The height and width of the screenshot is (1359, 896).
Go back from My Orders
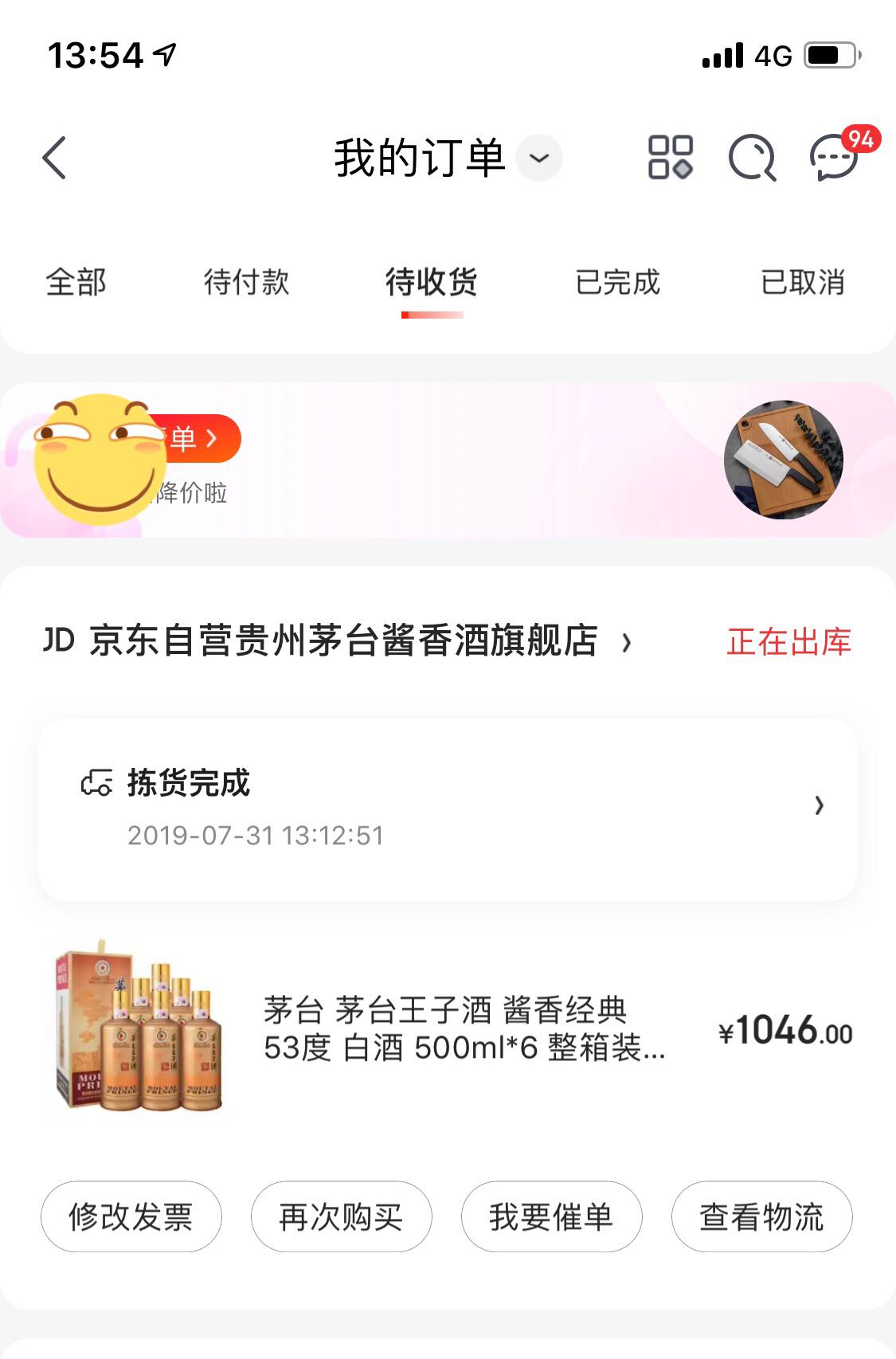(54, 158)
